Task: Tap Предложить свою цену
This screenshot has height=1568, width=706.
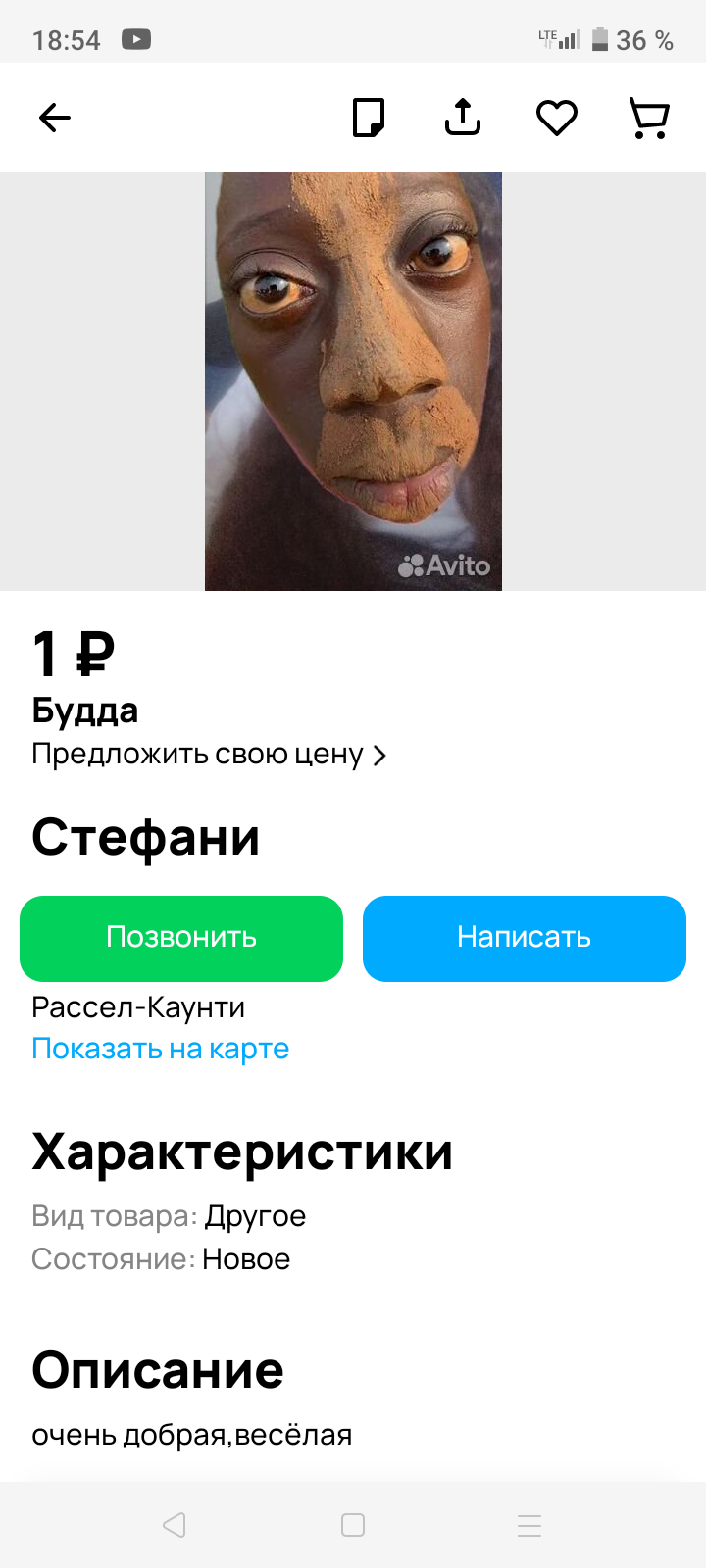Action: click(x=208, y=755)
